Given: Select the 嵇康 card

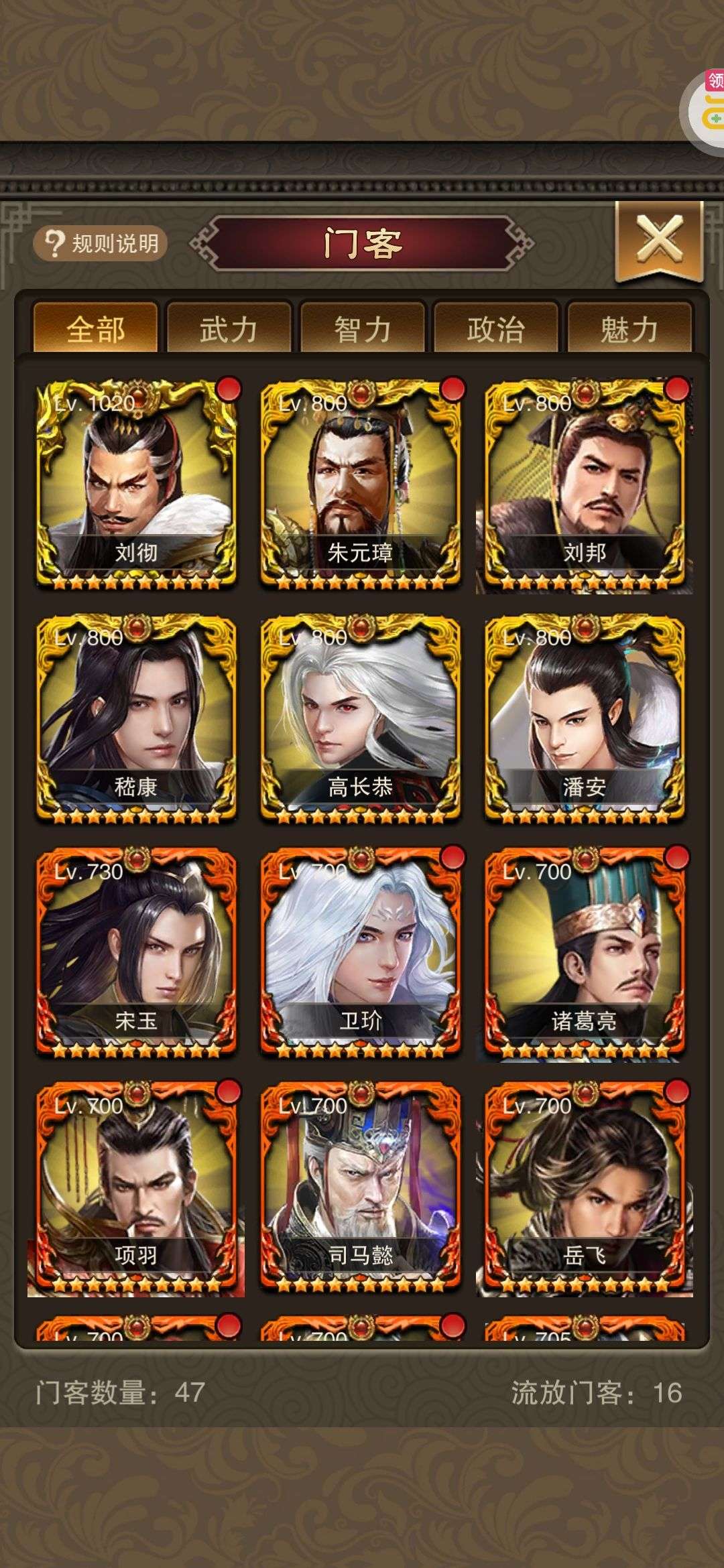Looking at the screenshot, I should (x=136, y=718).
